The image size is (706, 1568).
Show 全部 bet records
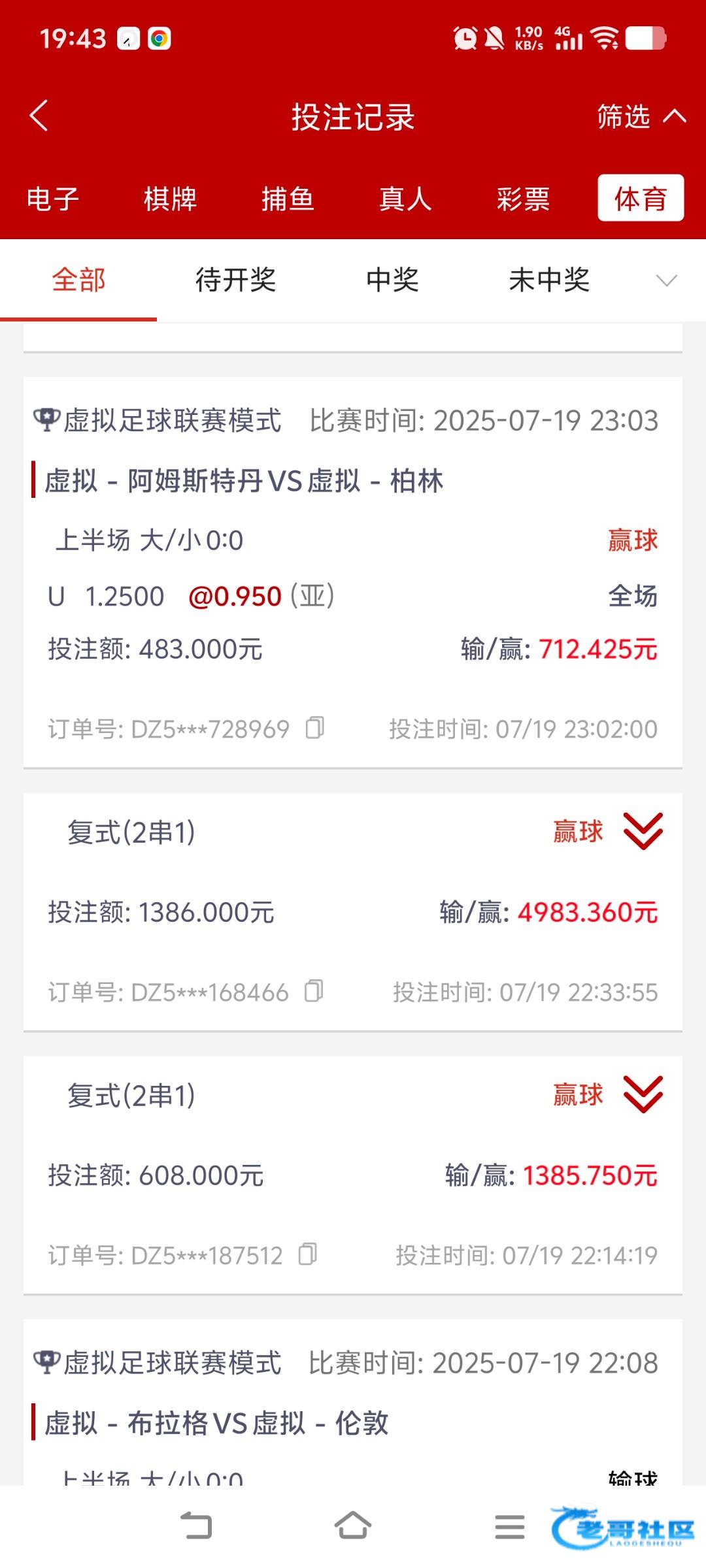pos(78,280)
